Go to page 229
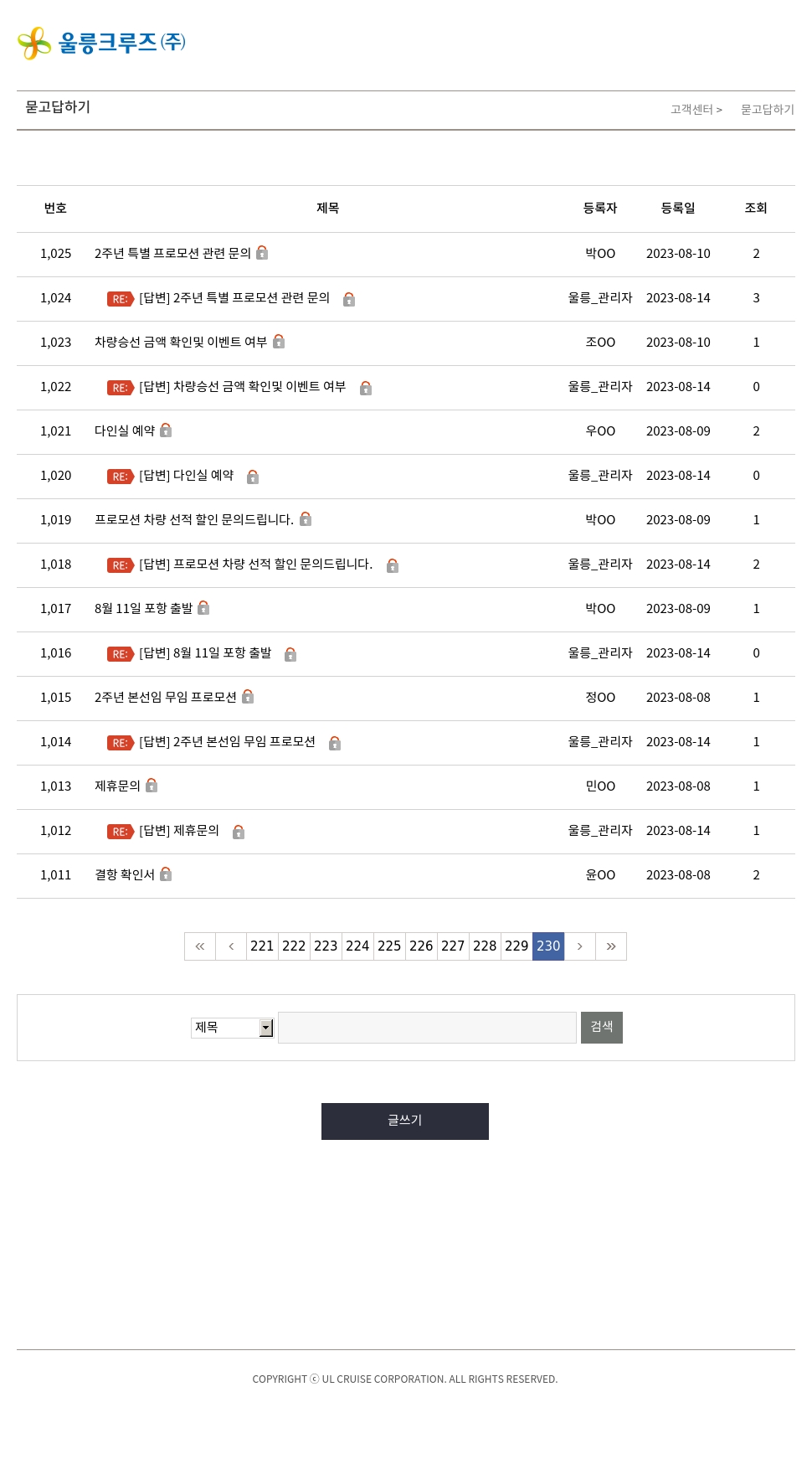The height and width of the screenshot is (1459, 812). 516,946
